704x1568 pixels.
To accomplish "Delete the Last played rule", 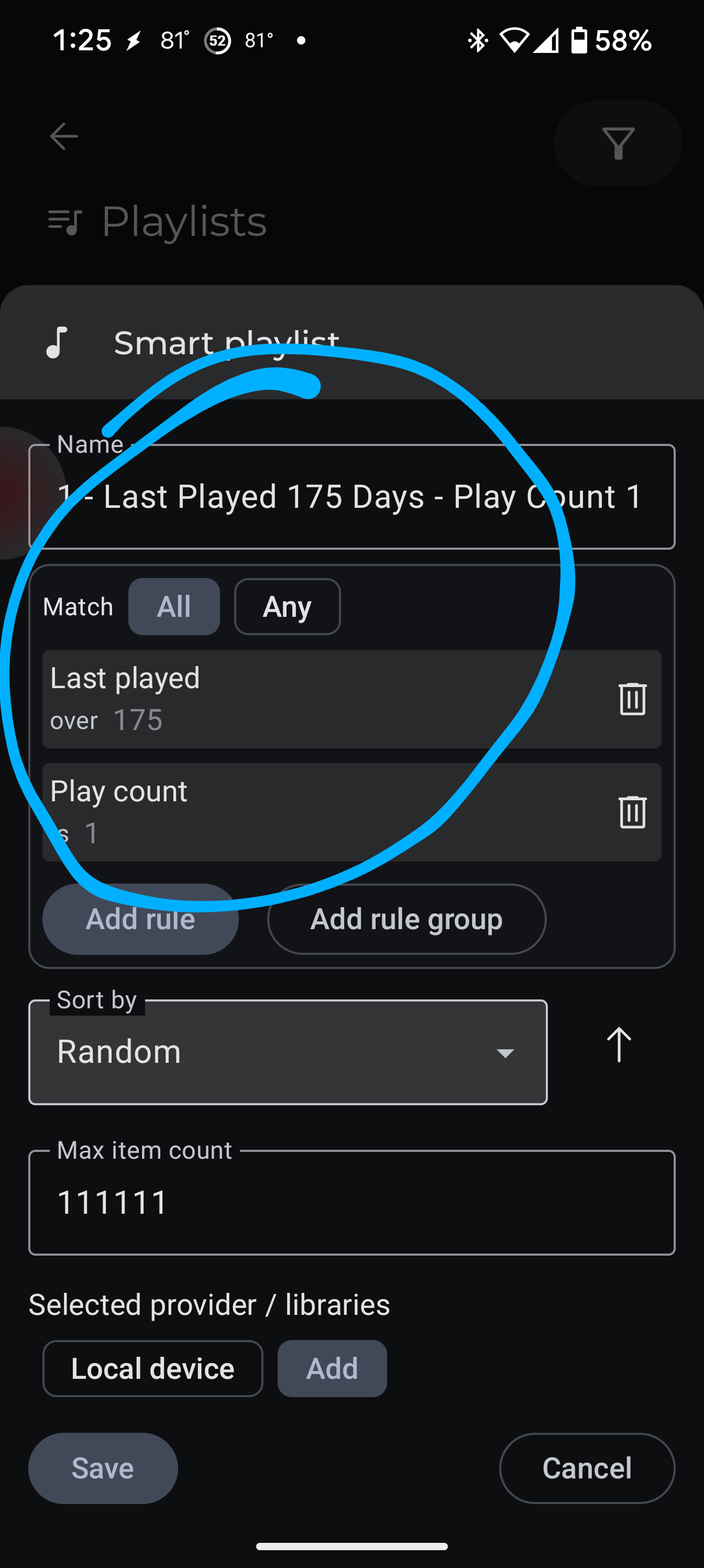I will point(632,699).
